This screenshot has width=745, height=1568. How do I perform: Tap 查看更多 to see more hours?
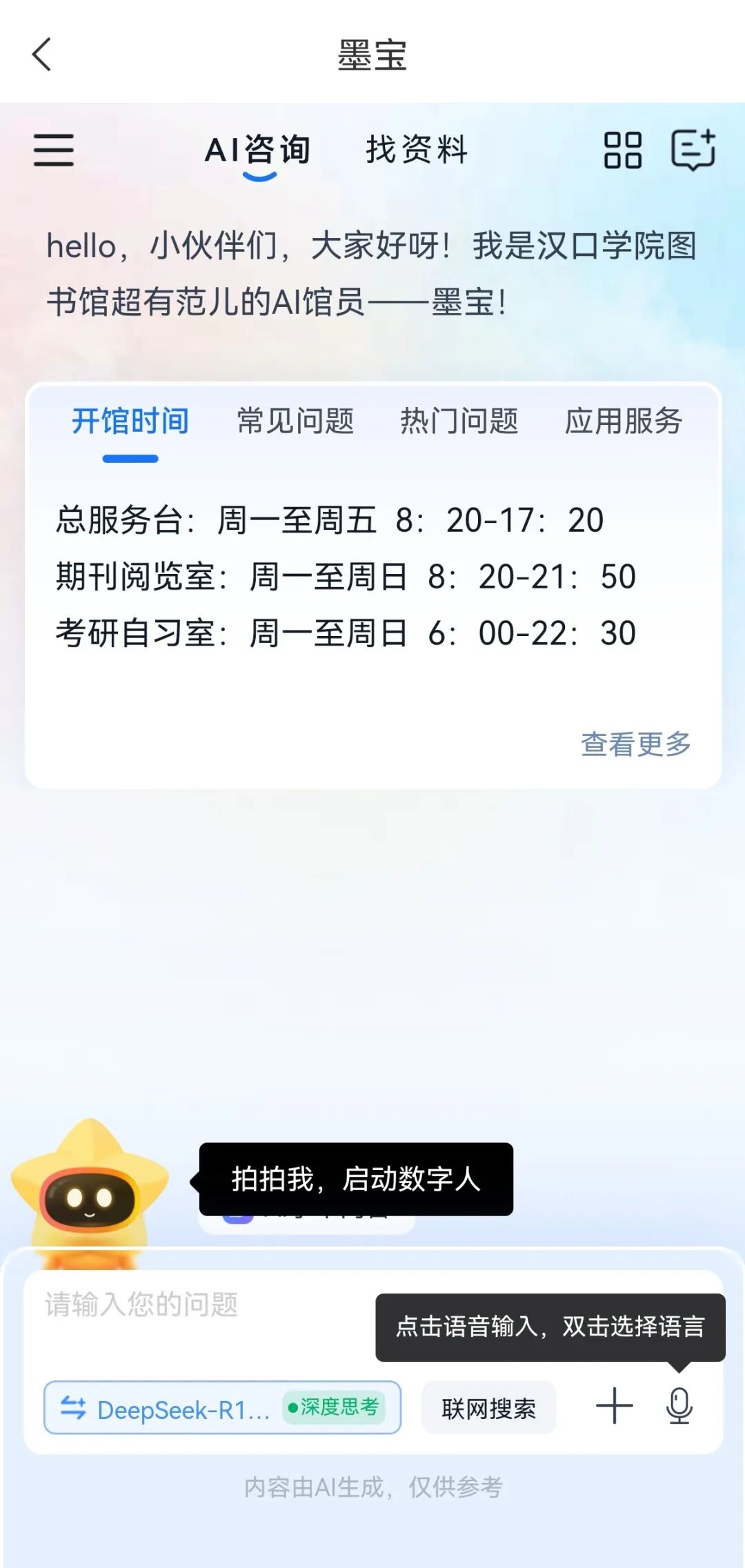click(635, 744)
